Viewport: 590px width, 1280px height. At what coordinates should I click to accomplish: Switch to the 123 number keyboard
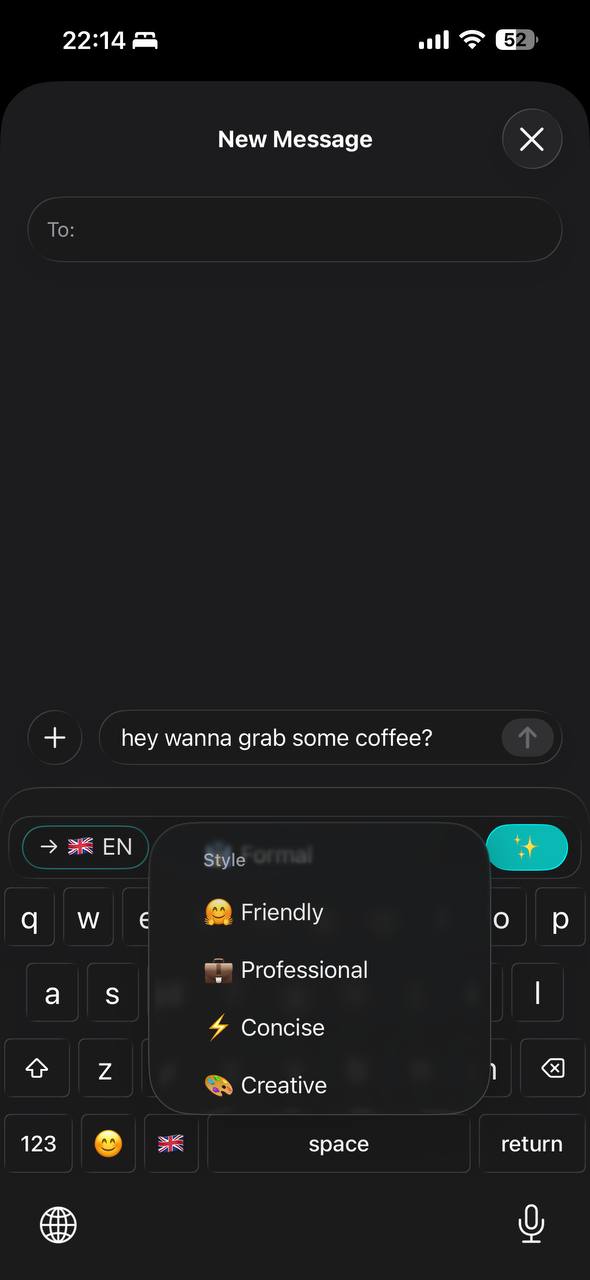[x=38, y=1144]
